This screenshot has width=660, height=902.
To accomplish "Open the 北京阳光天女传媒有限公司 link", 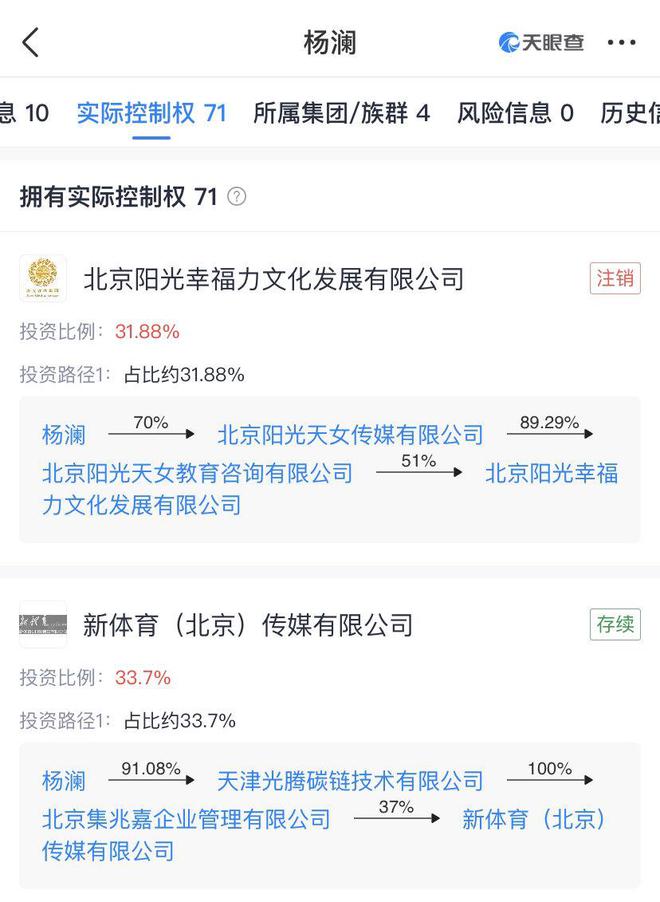I will (350, 435).
